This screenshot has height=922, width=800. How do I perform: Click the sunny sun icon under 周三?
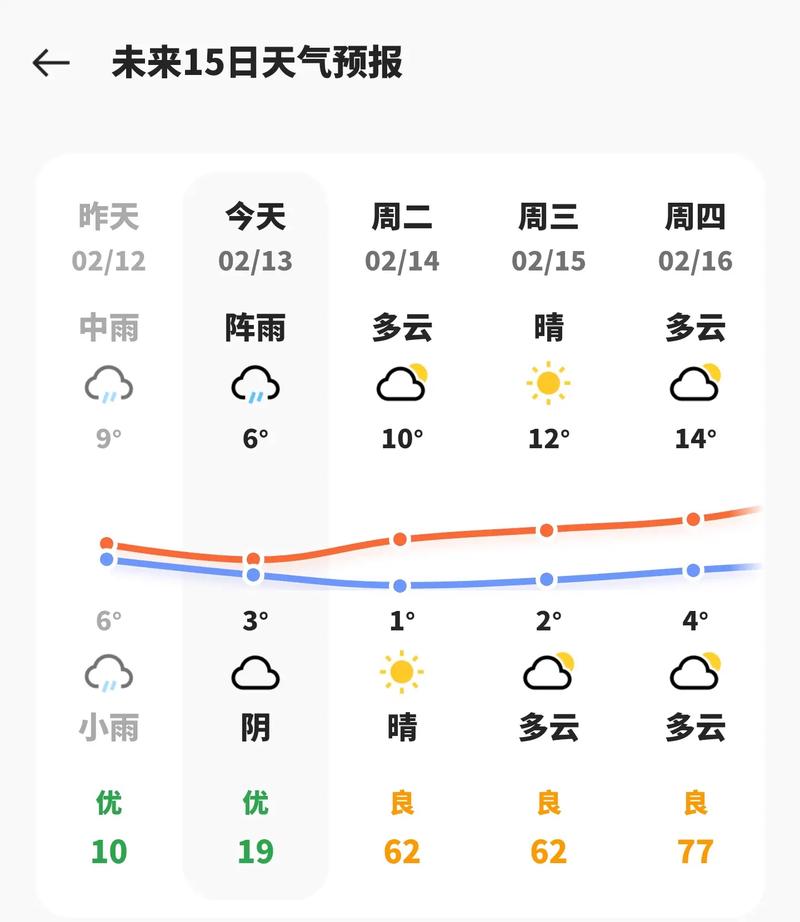pos(548,383)
